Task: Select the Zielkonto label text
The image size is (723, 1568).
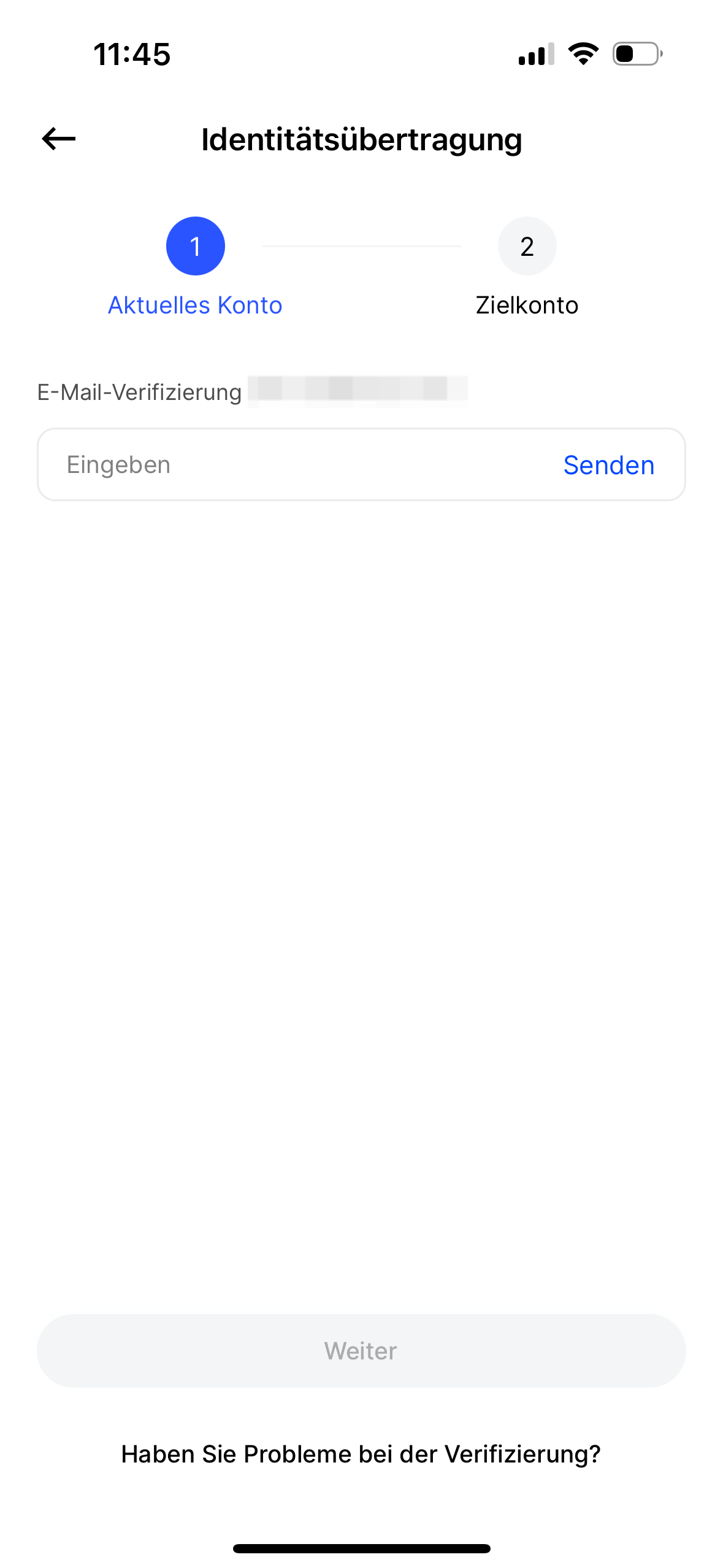Action: point(527,304)
